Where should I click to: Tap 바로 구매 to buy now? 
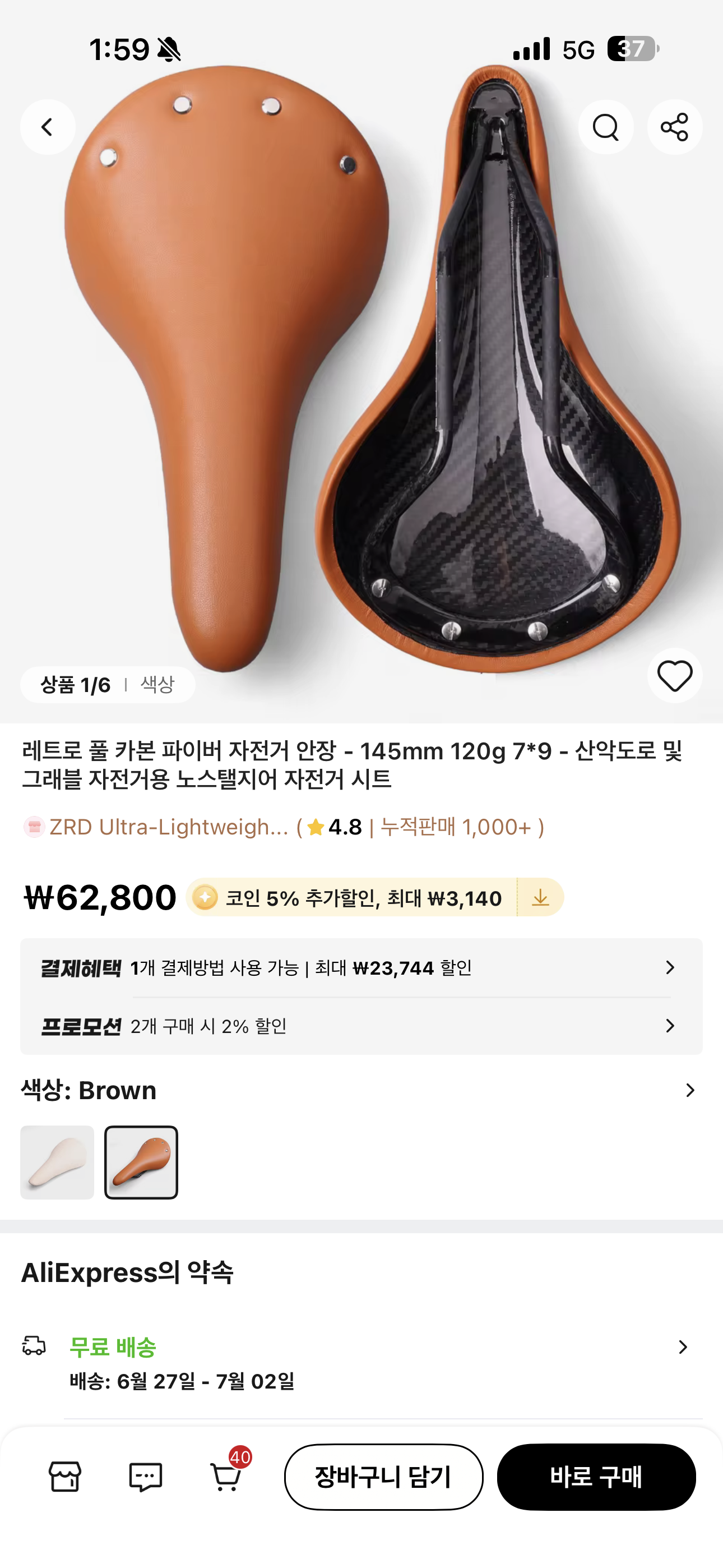596,1477
